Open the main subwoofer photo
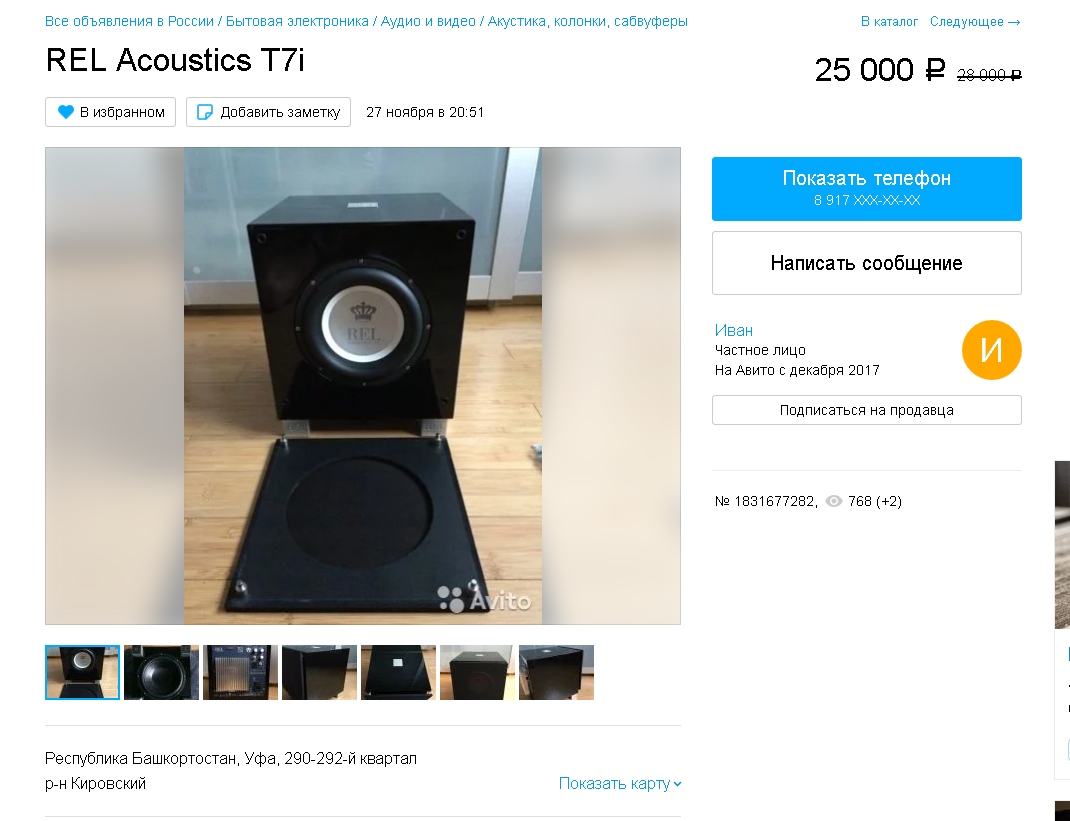 pos(362,386)
